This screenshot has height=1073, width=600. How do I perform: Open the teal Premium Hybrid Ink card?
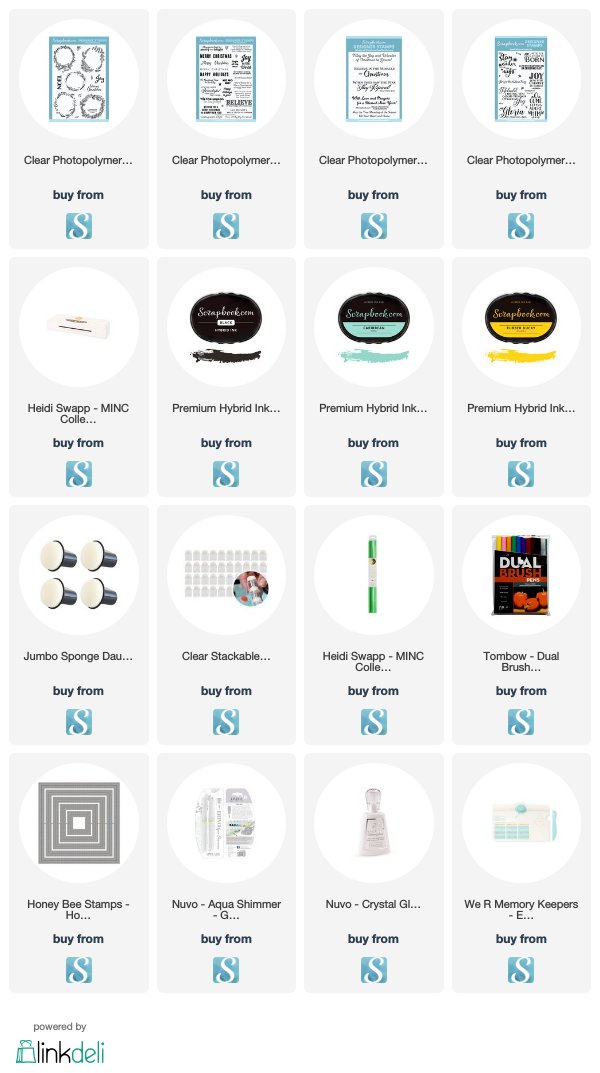click(x=374, y=377)
